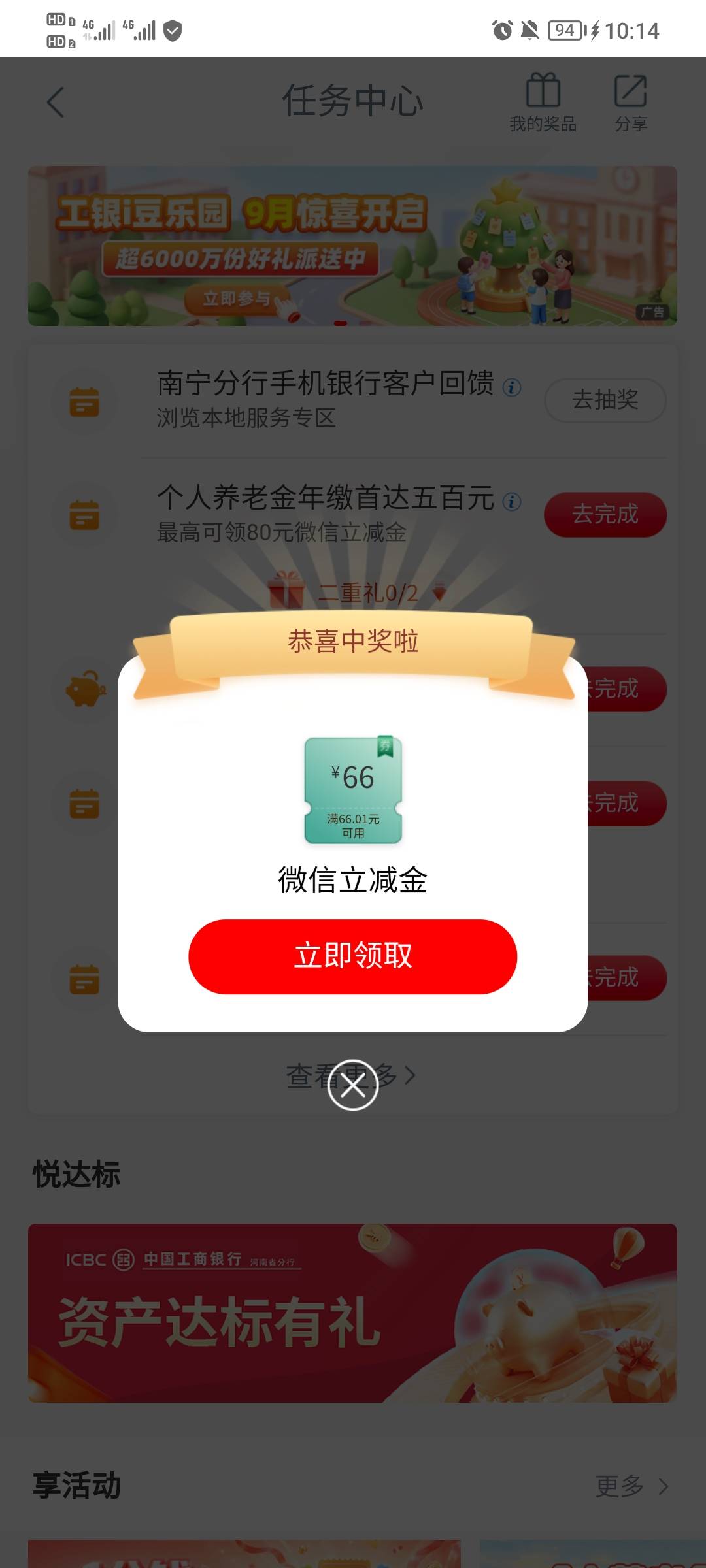Tap 去完成 for 个人养老金年缴首达五百元
This screenshot has height=1568, width=706.
[605, 515]
